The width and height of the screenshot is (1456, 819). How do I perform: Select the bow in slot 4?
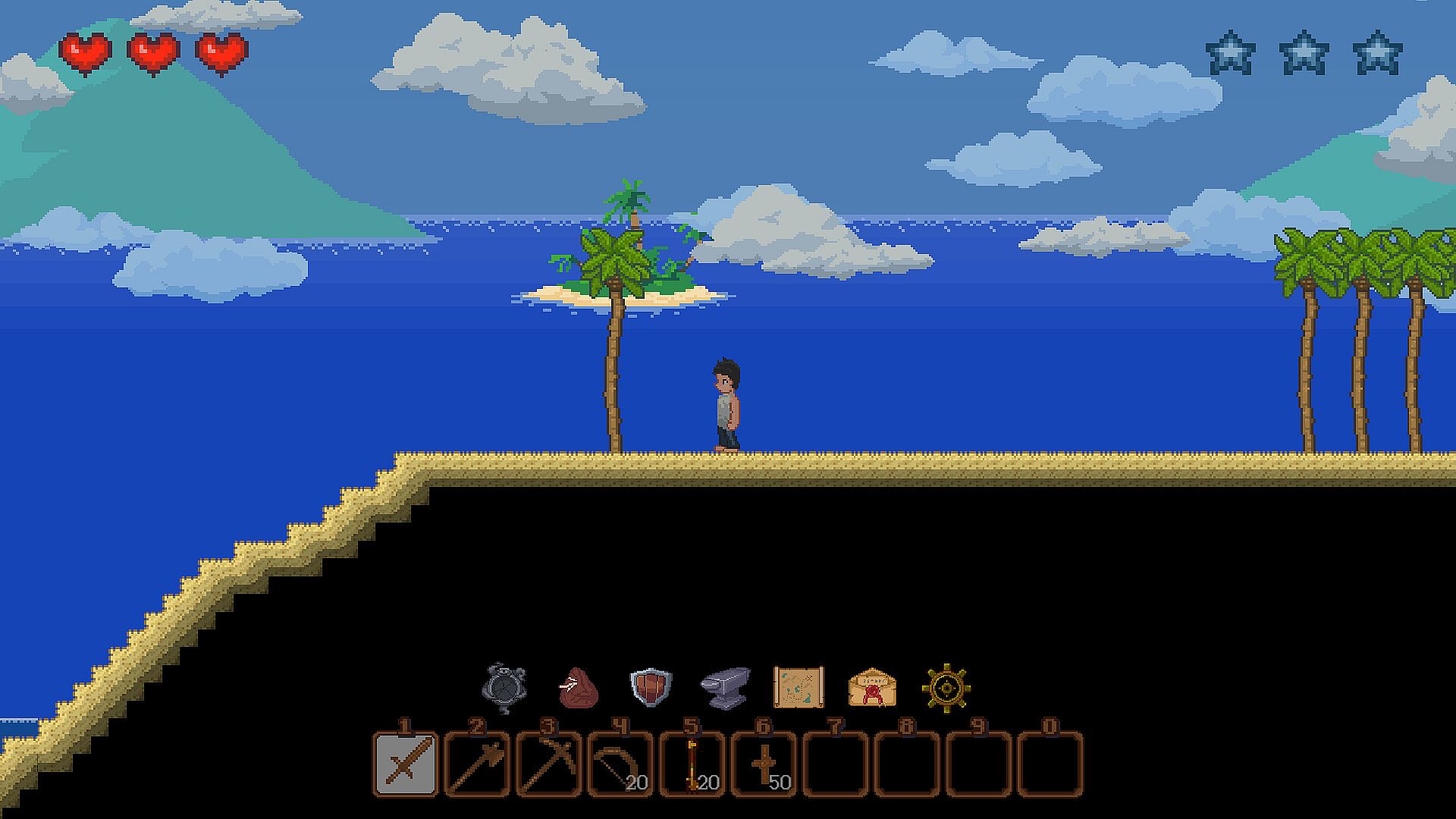coord(620,764)
